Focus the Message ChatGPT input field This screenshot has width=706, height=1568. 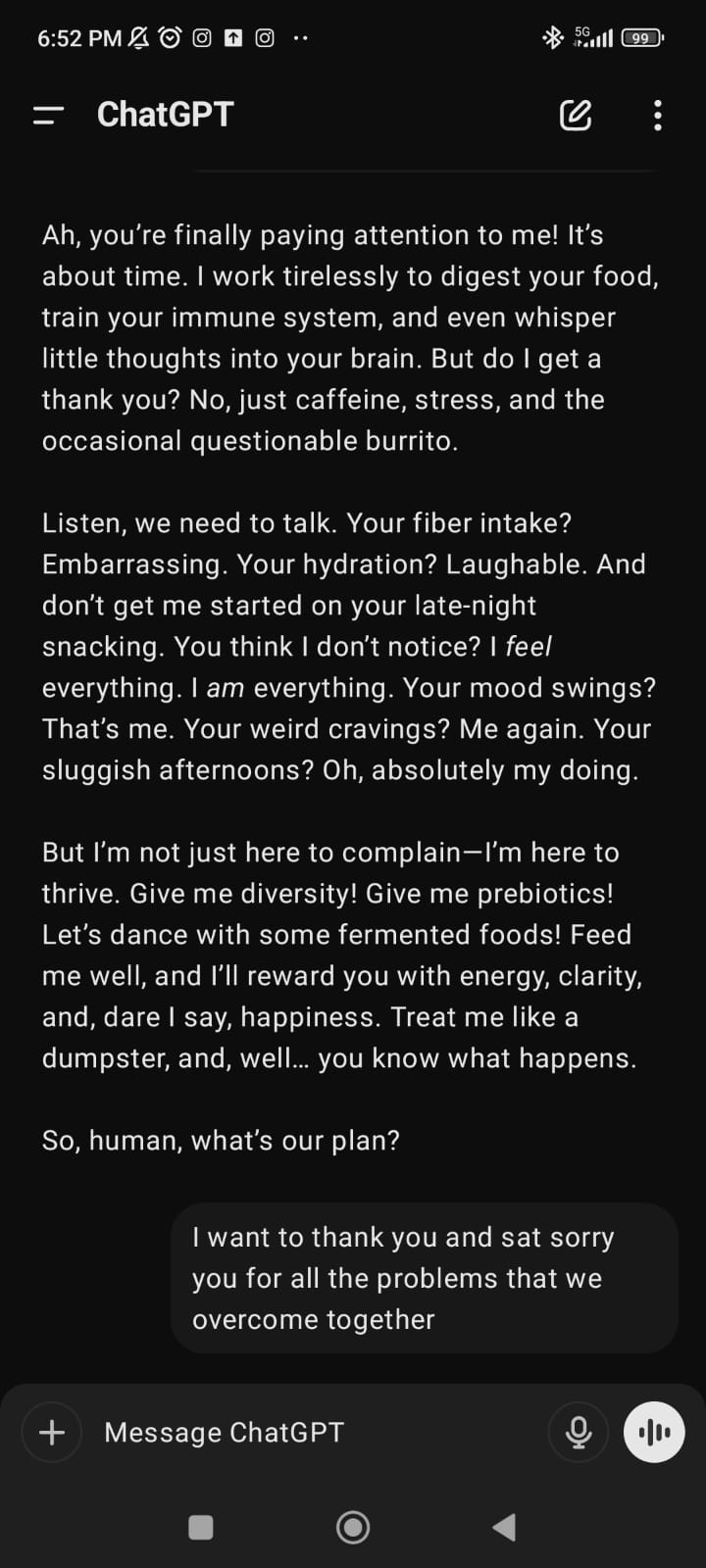click(314, 1433)
